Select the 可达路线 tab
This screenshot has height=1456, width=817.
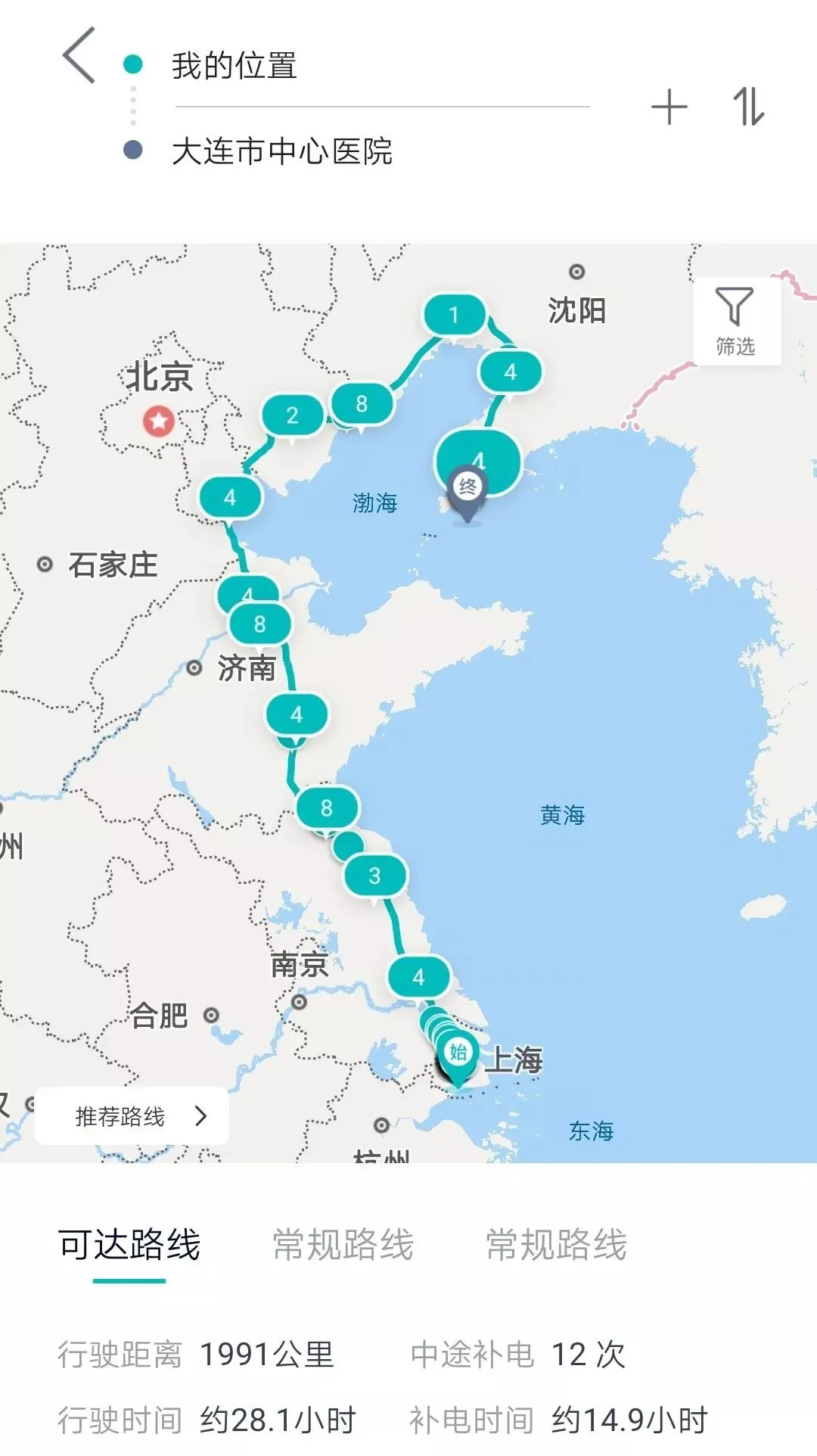click(x=129, y=1245)
